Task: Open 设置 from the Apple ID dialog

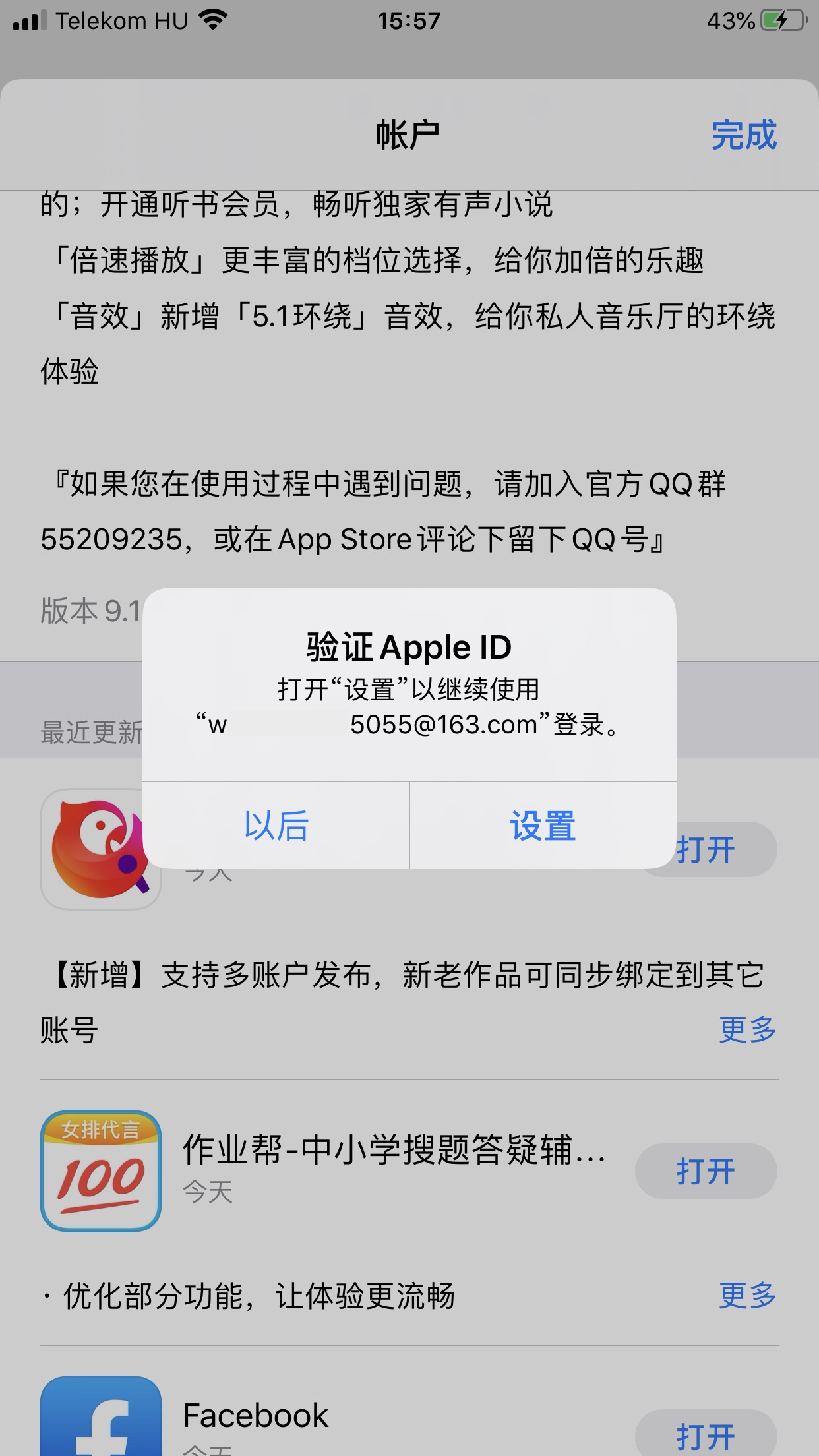Action: [x=543, y=826]
